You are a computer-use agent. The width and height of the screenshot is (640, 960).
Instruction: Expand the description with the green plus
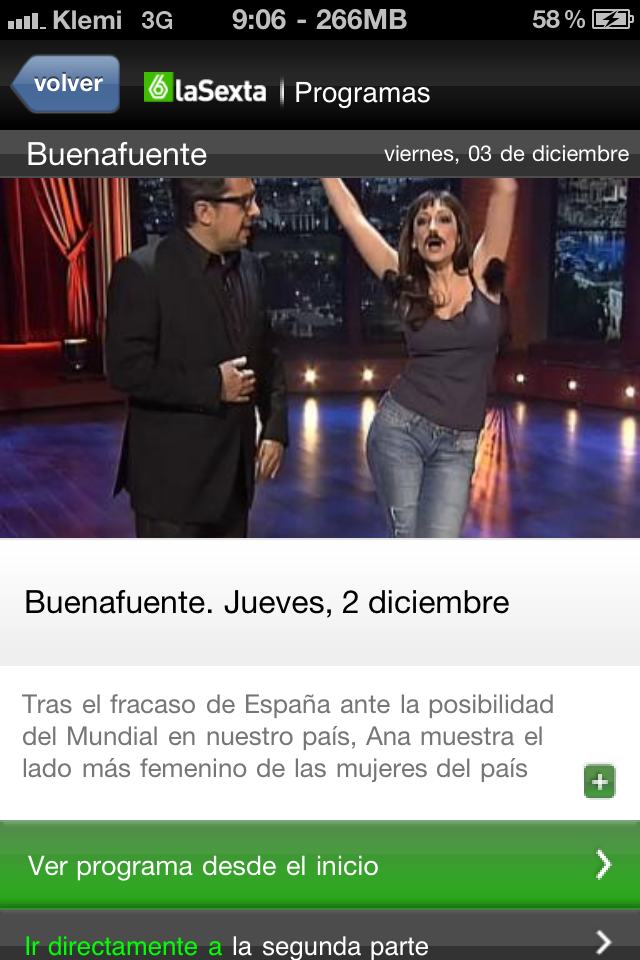pyautogui.click(x=599, y=781)
